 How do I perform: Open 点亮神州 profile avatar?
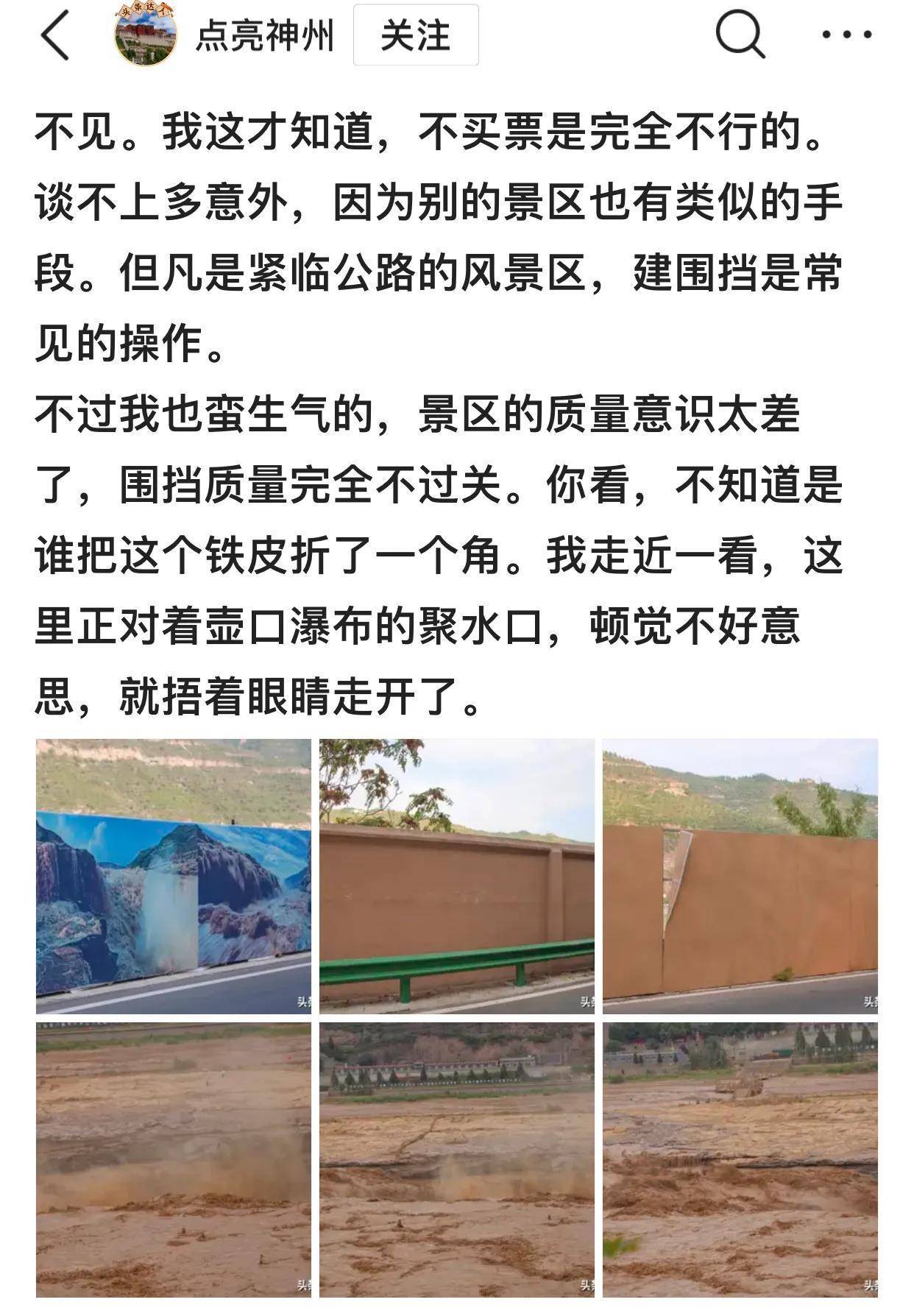[146, 35]
